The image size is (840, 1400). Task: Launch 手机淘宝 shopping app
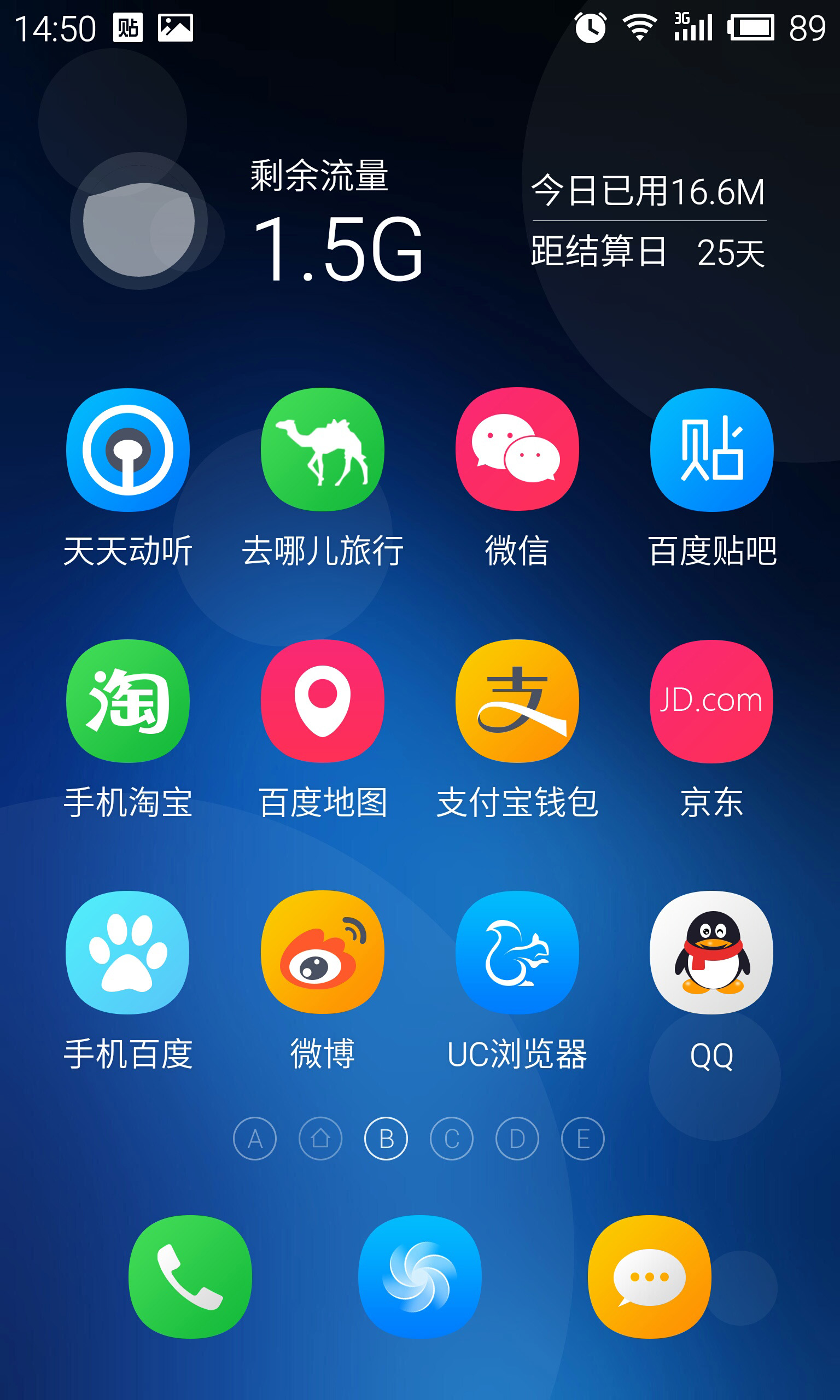[x=128, y=702]
